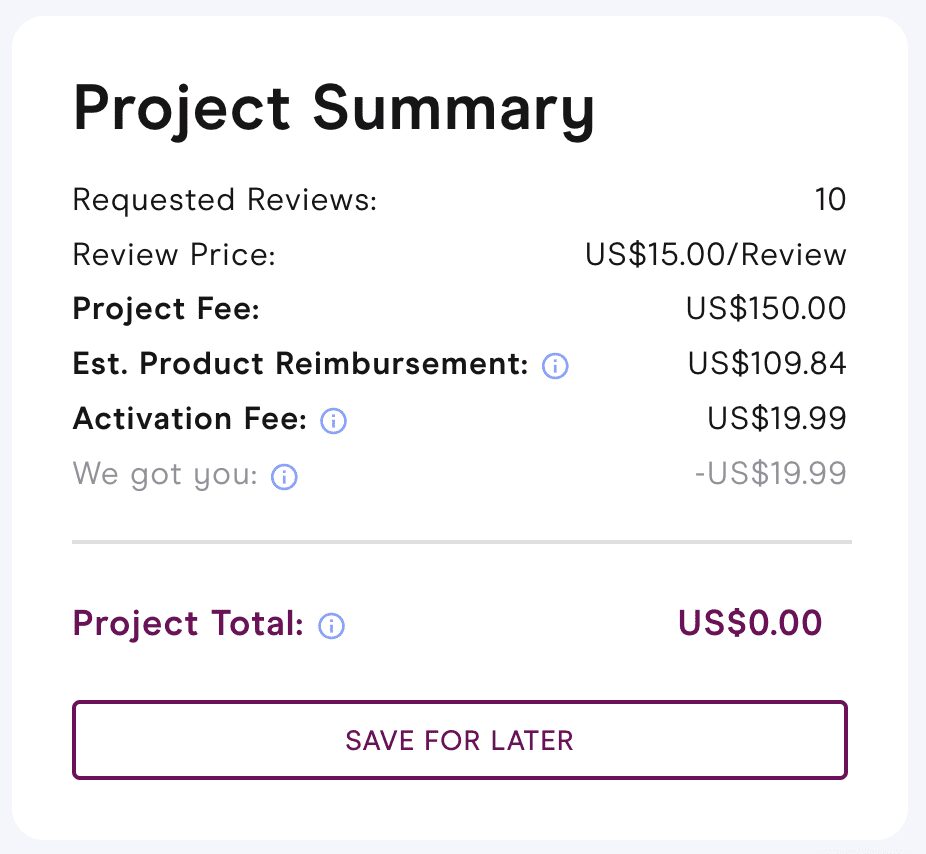
Task: Open the Project Total info icon
Action: (331, 627)
